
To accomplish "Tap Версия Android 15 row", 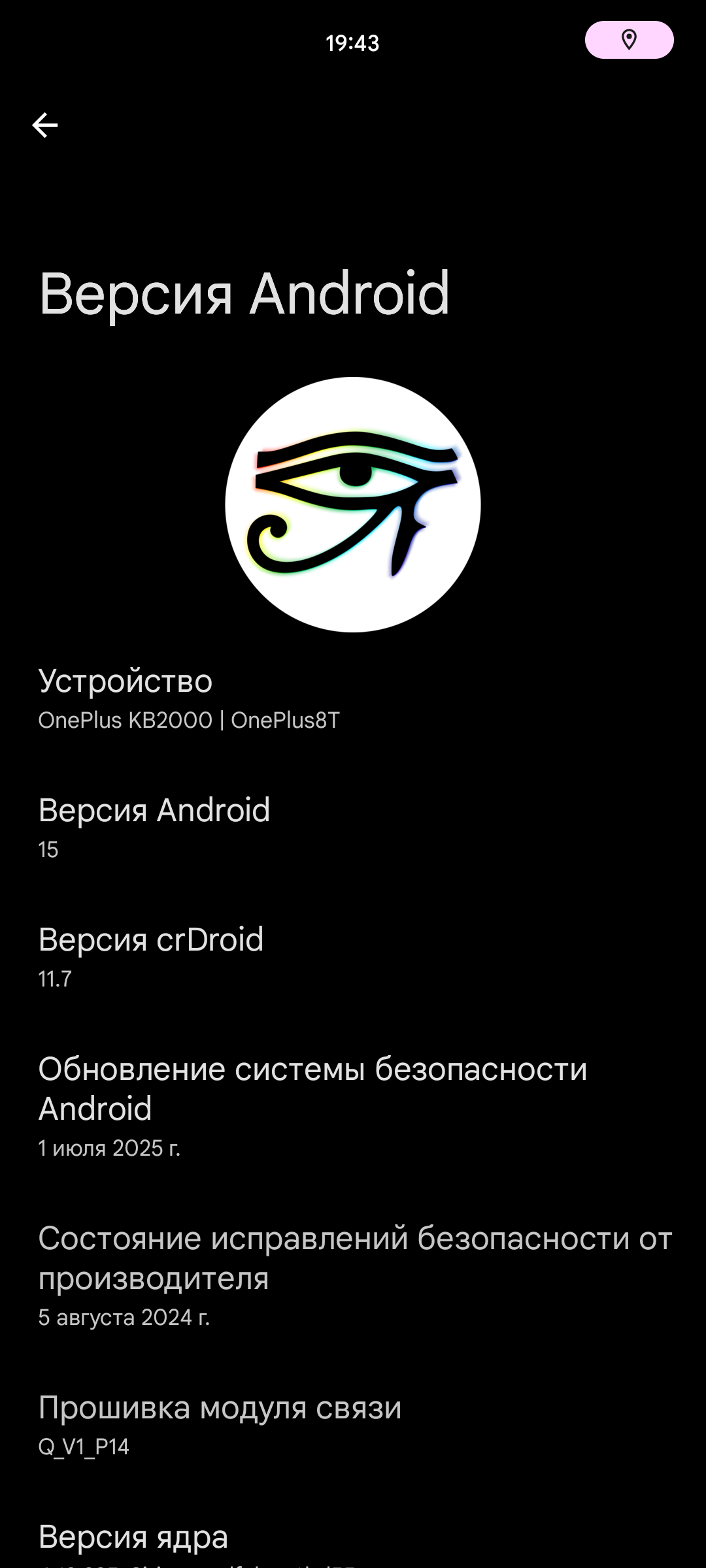I will 353,828.
